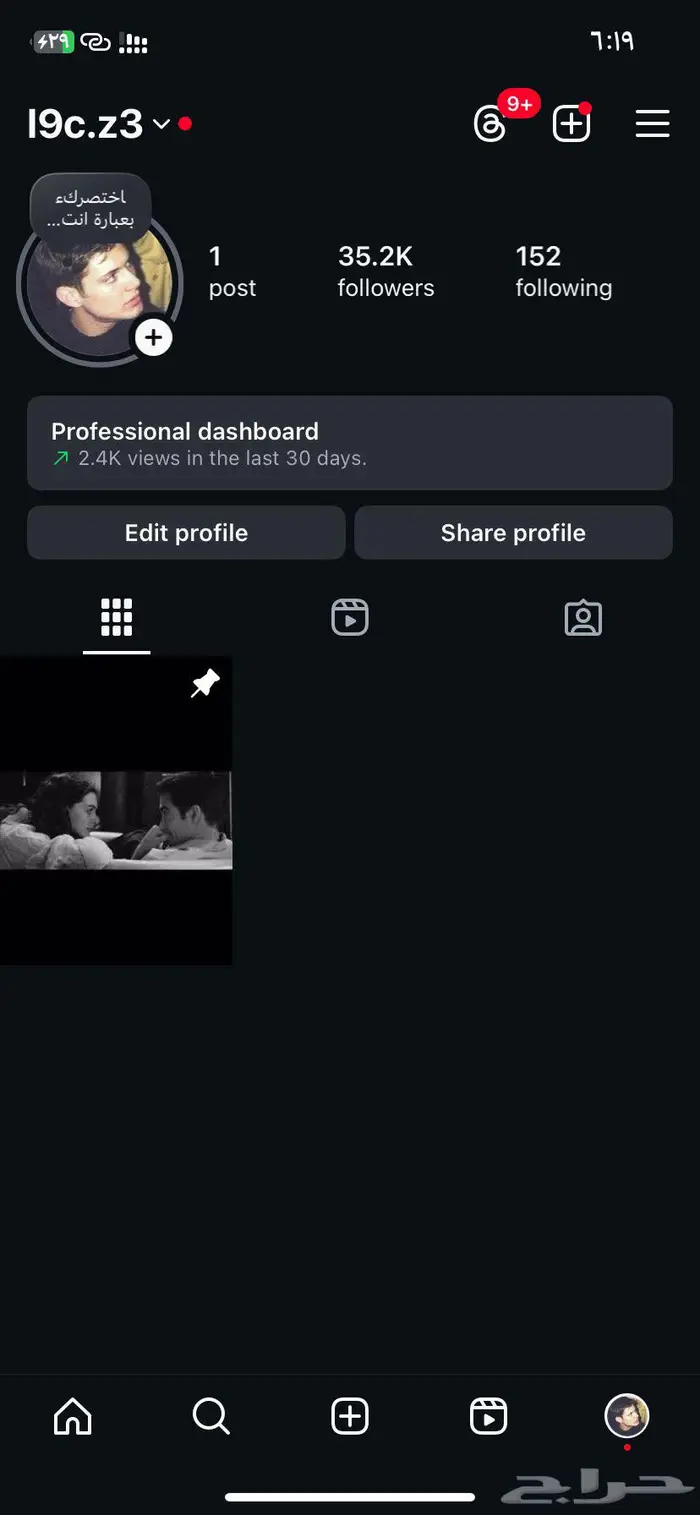Open Reels from bottom navigation

(x=488, y=1416)
